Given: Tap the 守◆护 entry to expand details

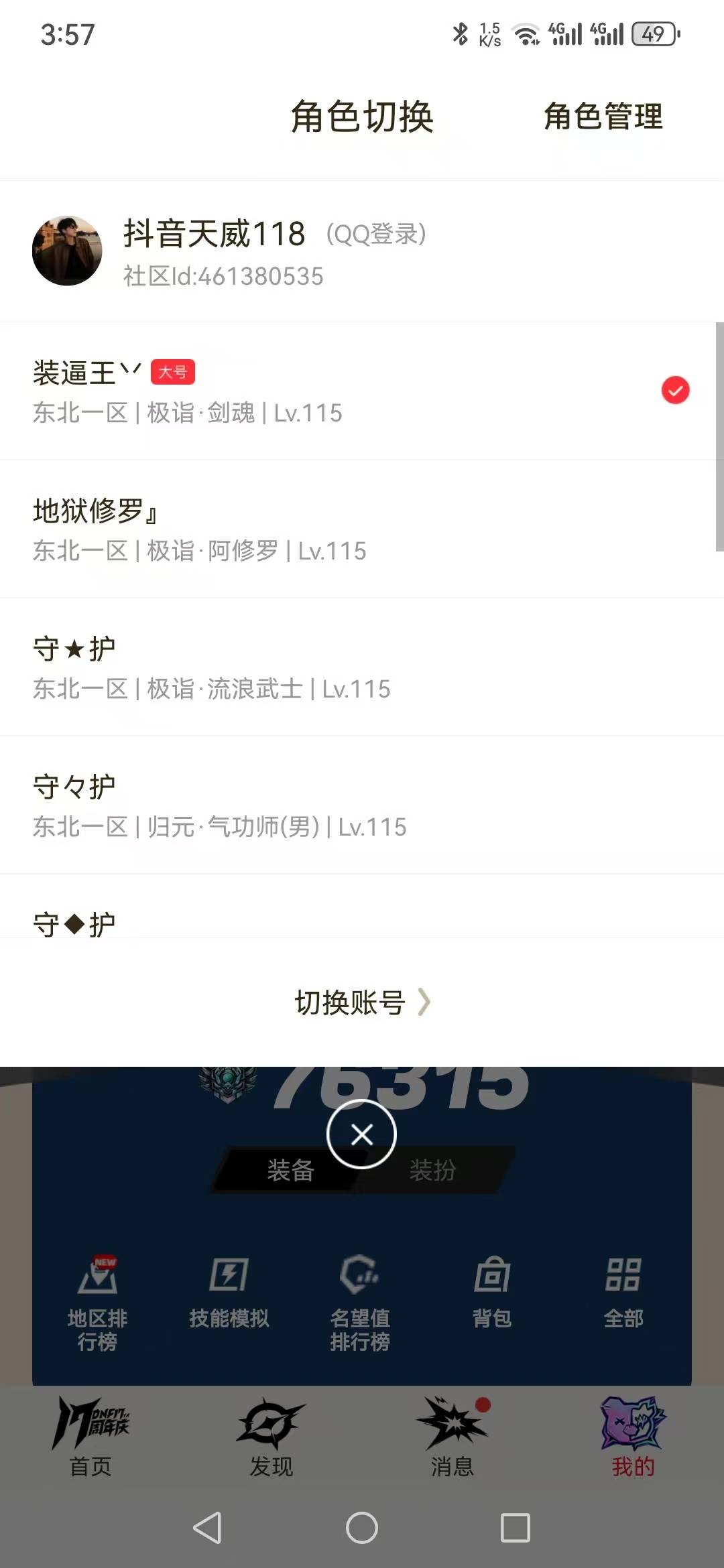Looking at the screenshot, I should click(x=268, y=923).
